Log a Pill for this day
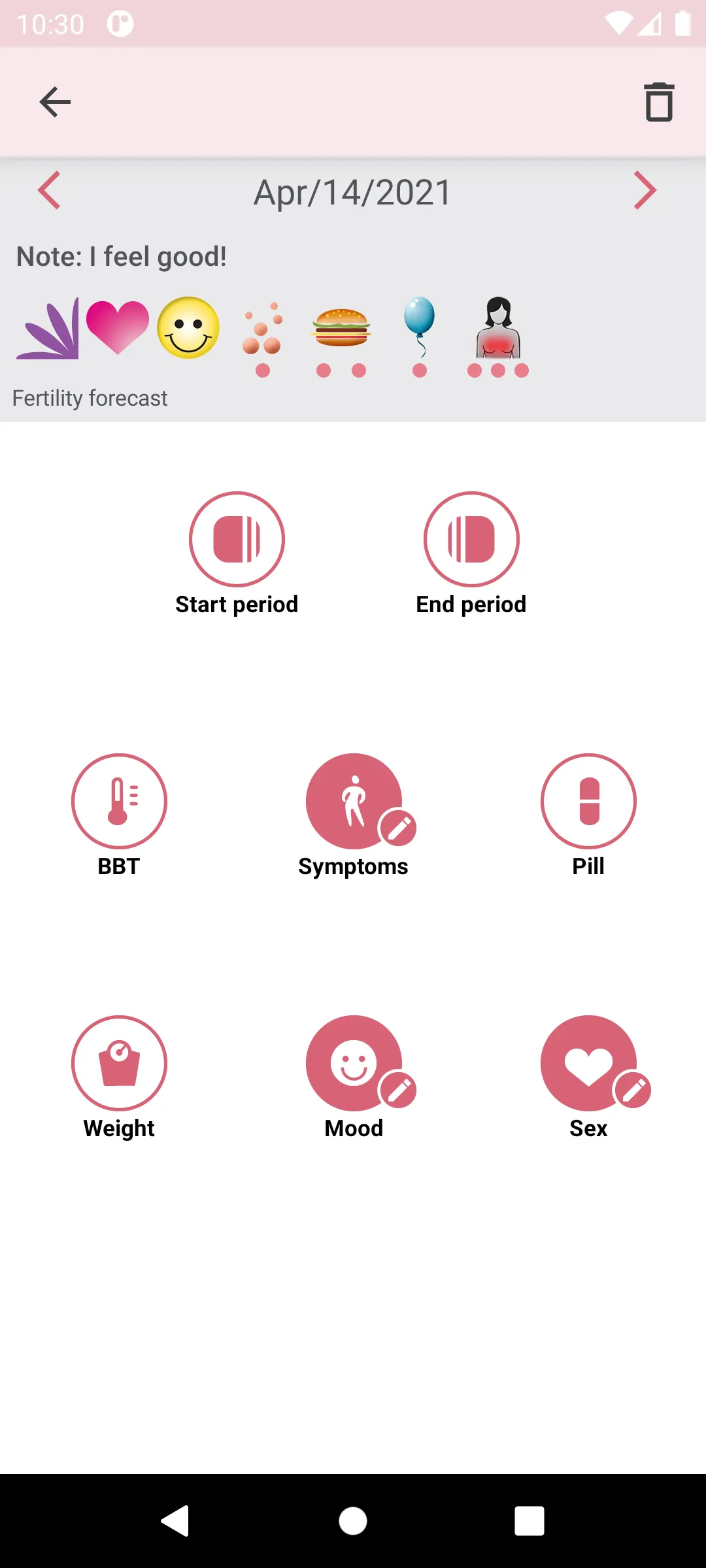The width and height of the screenshot is (706, 1568). (588, 802)
